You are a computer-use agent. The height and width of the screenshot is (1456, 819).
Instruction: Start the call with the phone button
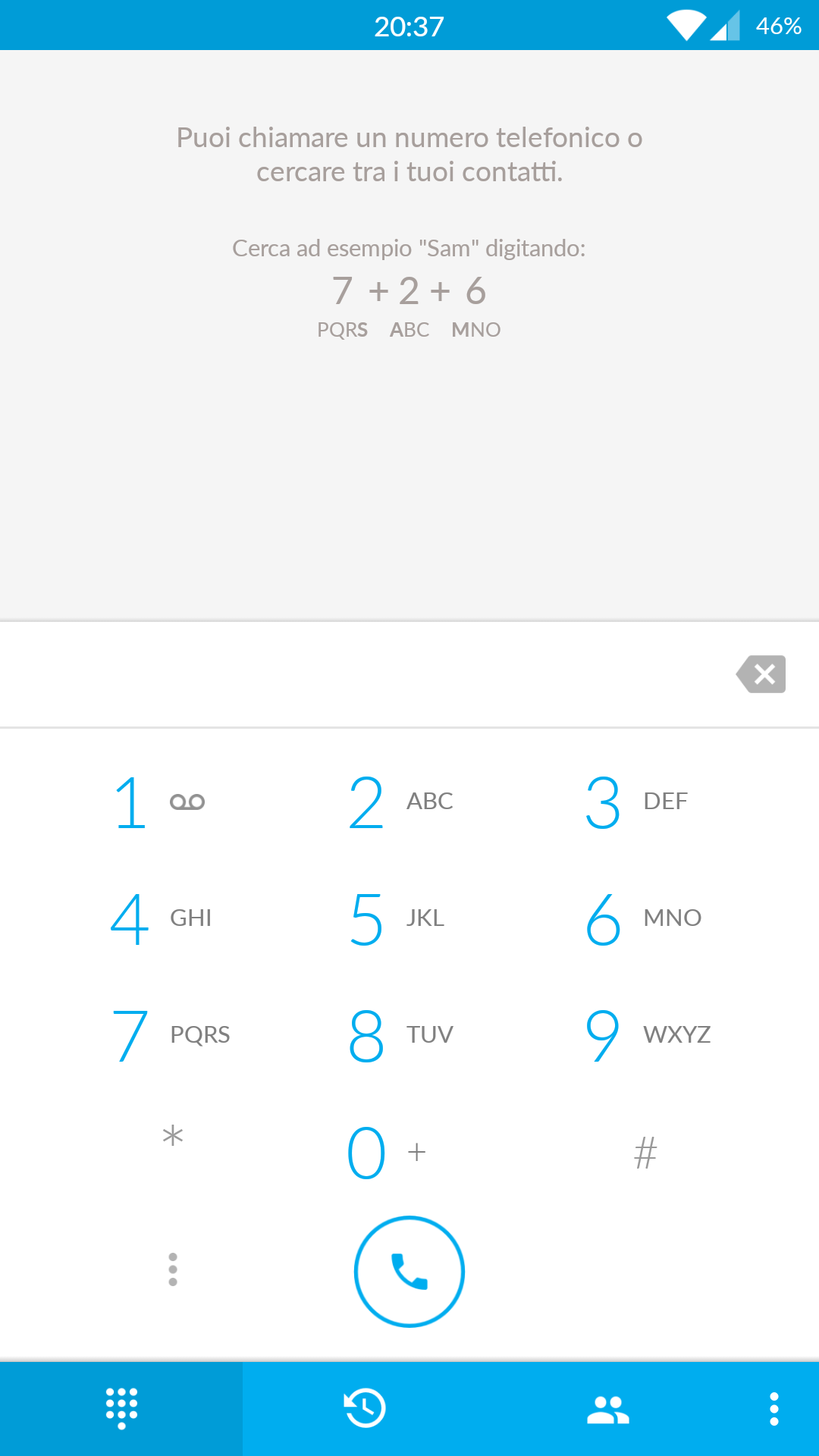409,1272
